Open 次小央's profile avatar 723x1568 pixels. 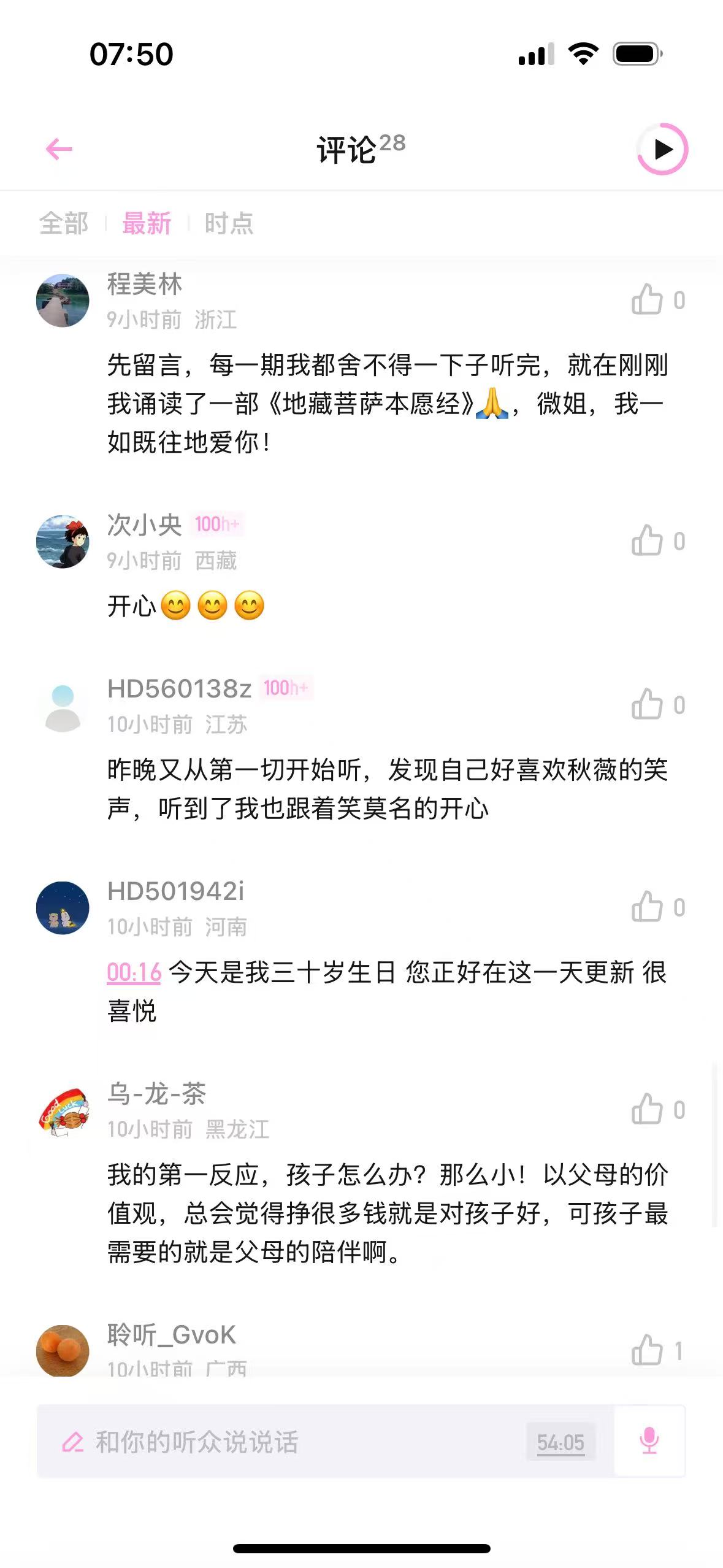pyautogui.click(x=63, y=542)
